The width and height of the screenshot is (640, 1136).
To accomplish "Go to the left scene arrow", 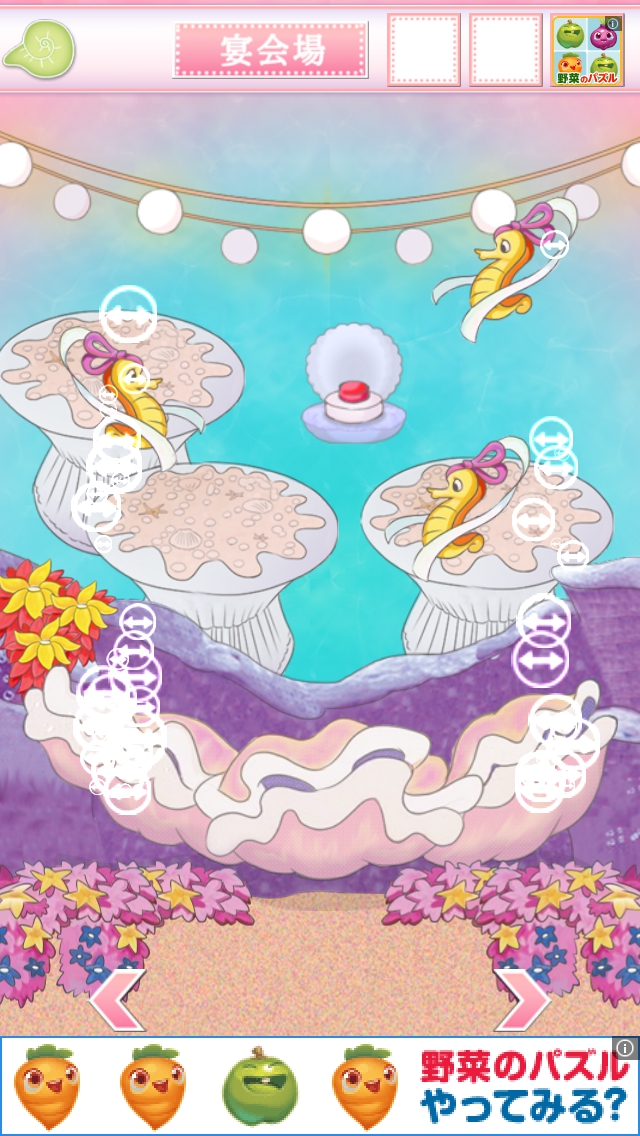I will [x=118, y=999].
